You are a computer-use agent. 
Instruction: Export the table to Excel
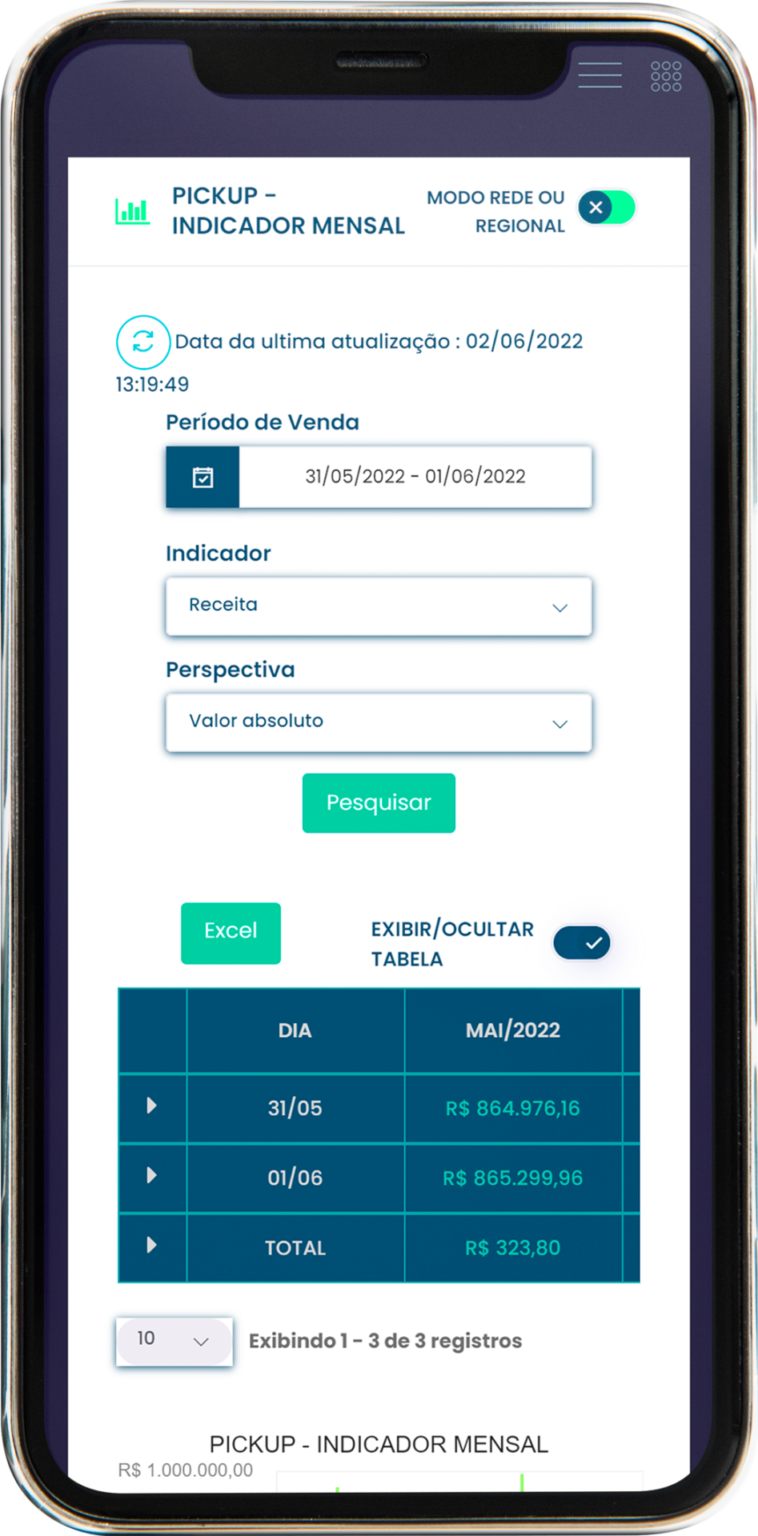231,932
